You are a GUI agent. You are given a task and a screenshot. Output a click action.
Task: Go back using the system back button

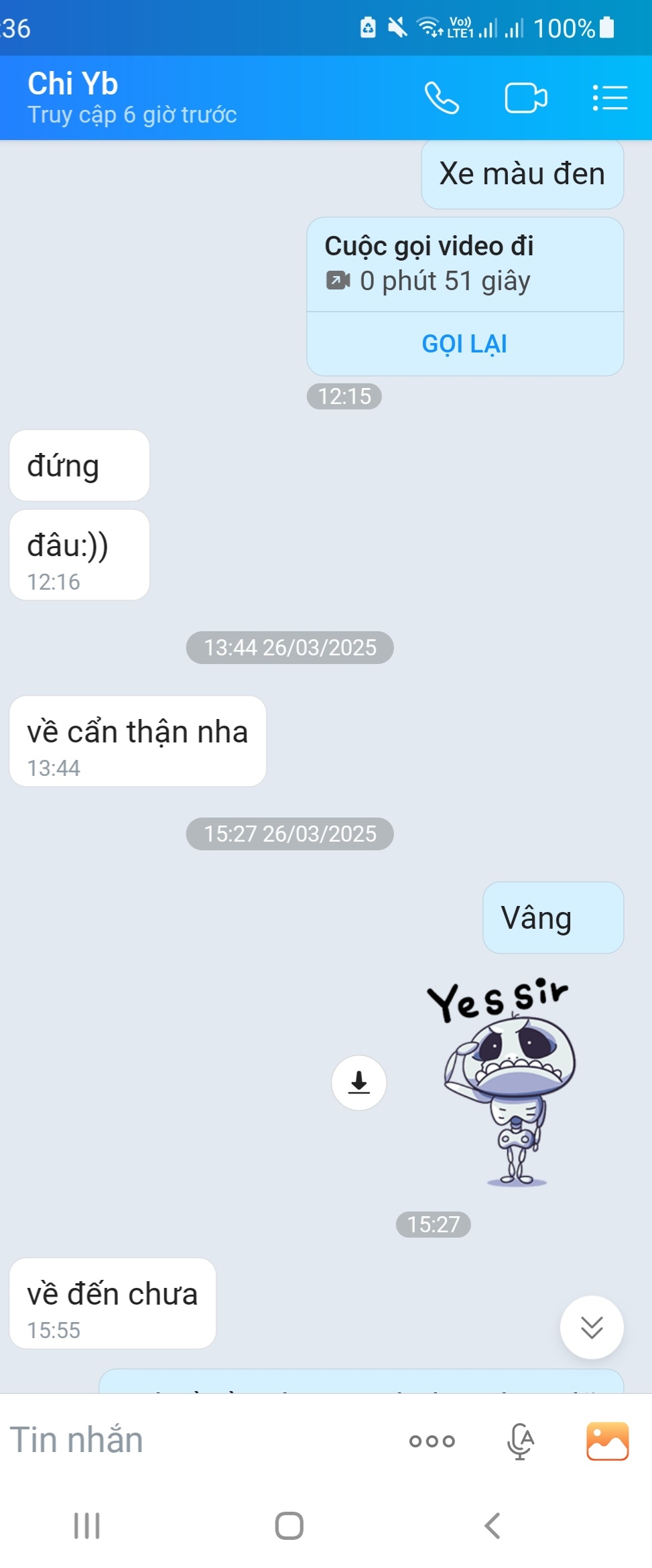[x=493, y=1526]
